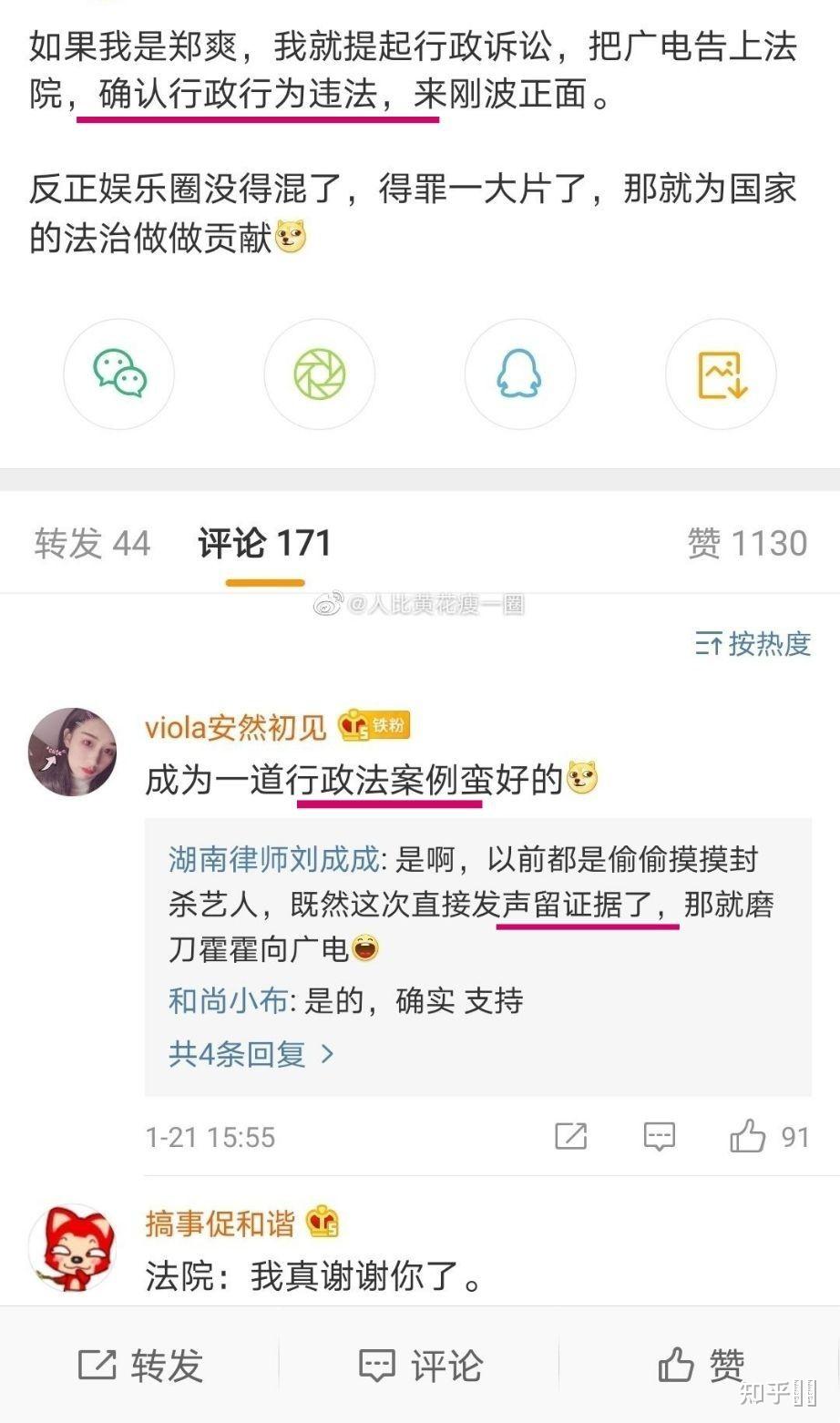The width and height of the screenshot is (840, 1423).
Task: Save the post as an image
Action: 720,374
